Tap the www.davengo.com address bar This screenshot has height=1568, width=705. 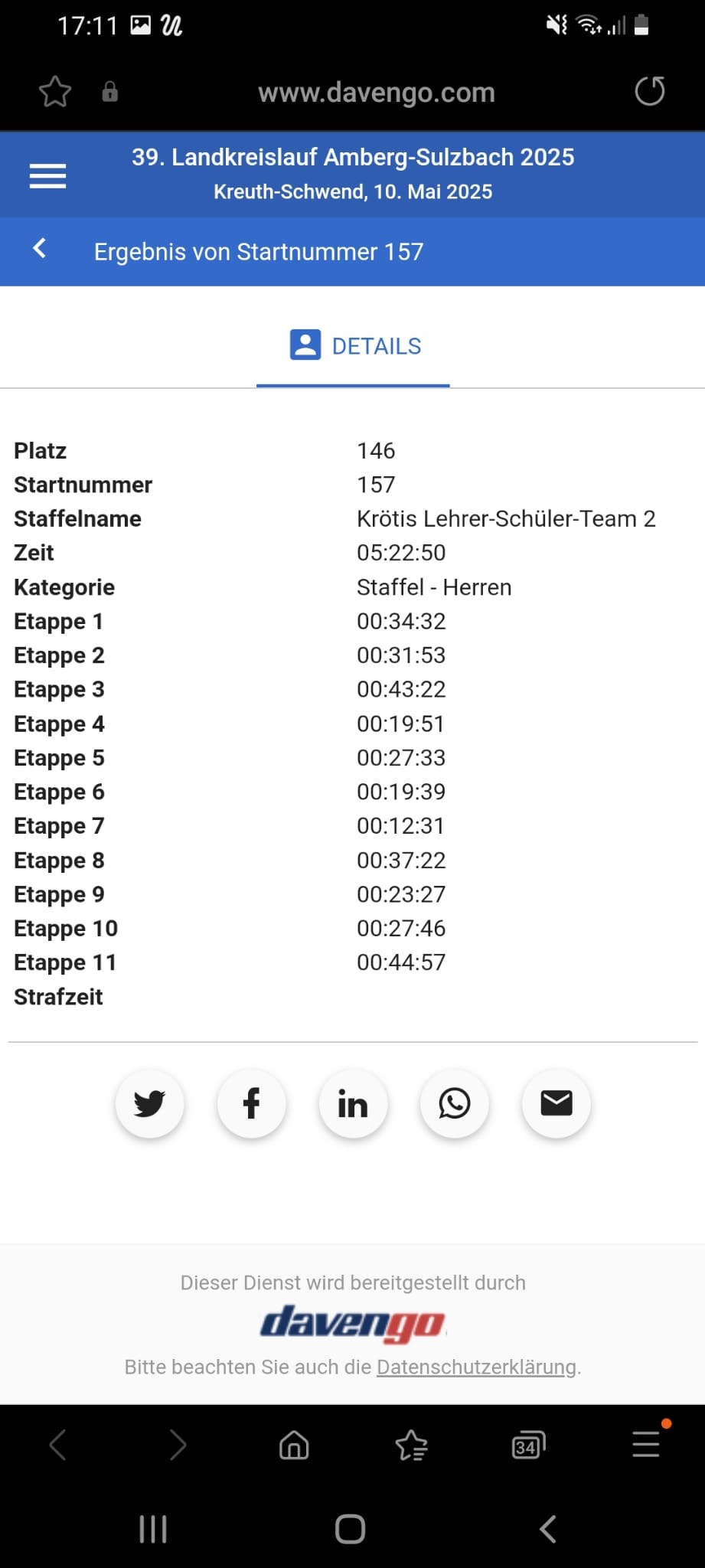click(x=377, y=93)
